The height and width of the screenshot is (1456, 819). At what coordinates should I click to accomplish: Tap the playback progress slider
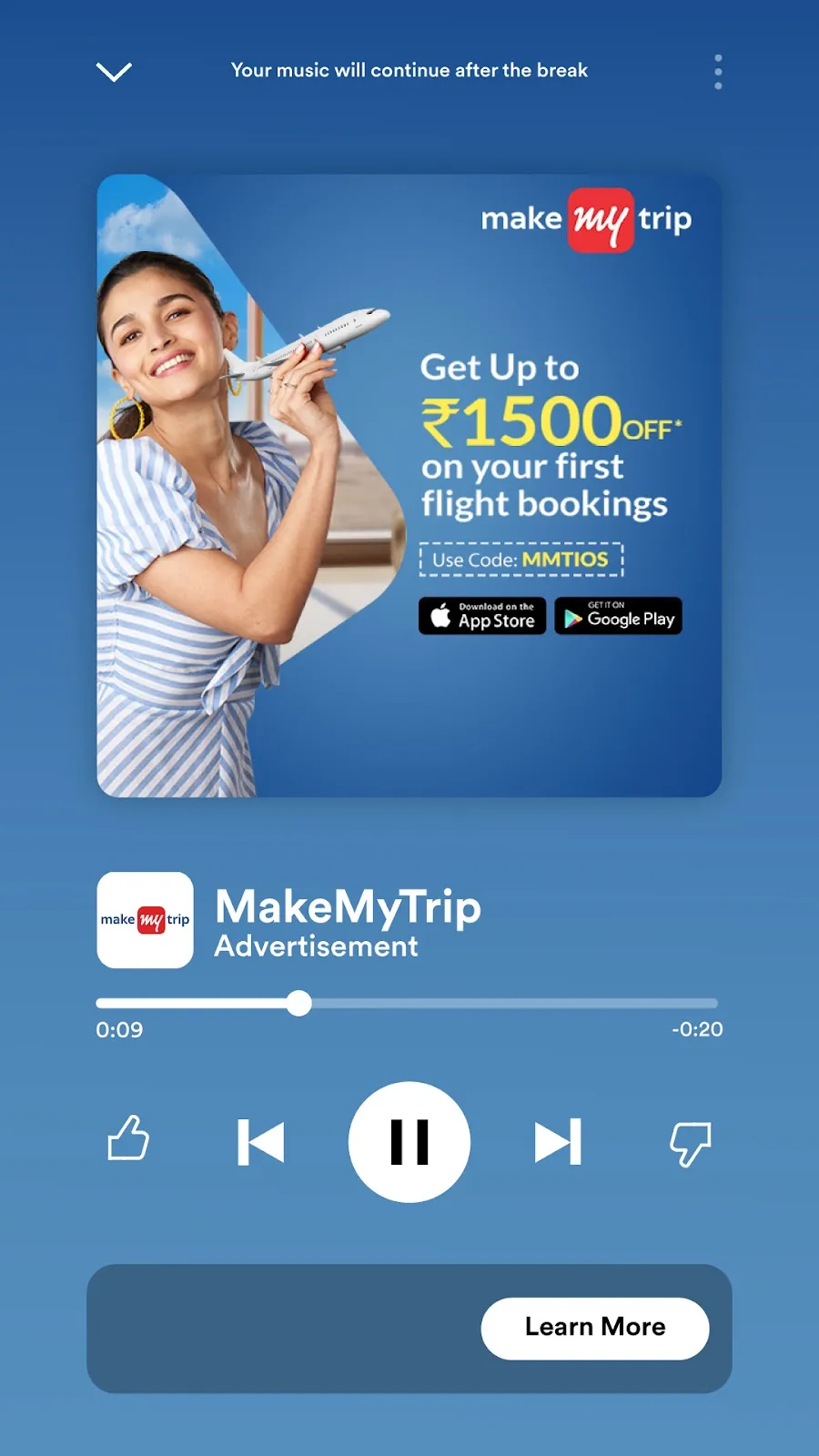(x=407, y=1003)
